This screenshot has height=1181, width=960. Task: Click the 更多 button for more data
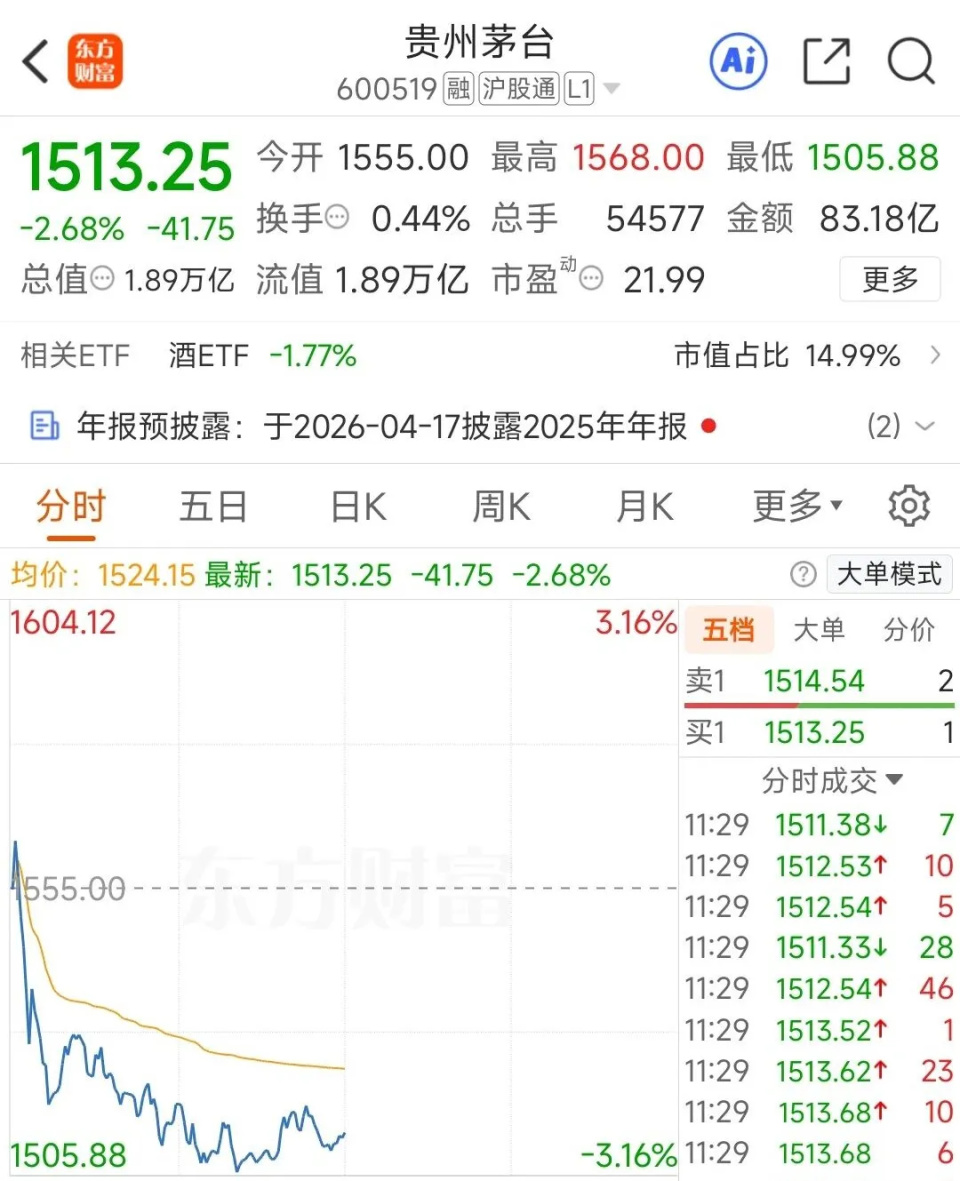click(888, 280)
